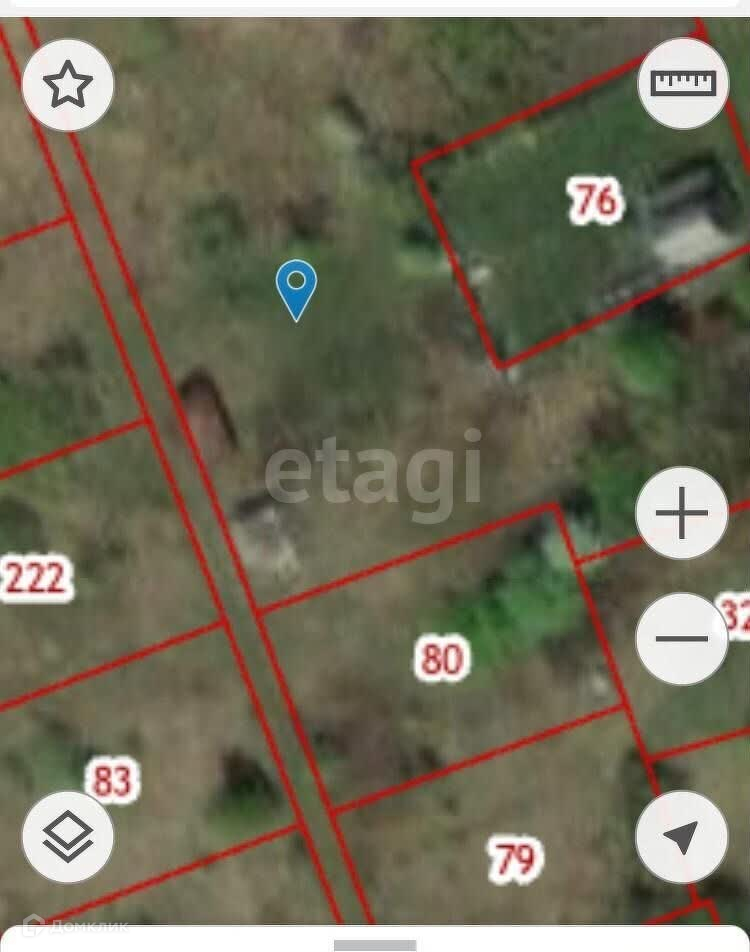Center map on my current location
Image resolution: width=750 pixels, height=952 pixels.
pos(681,837)
